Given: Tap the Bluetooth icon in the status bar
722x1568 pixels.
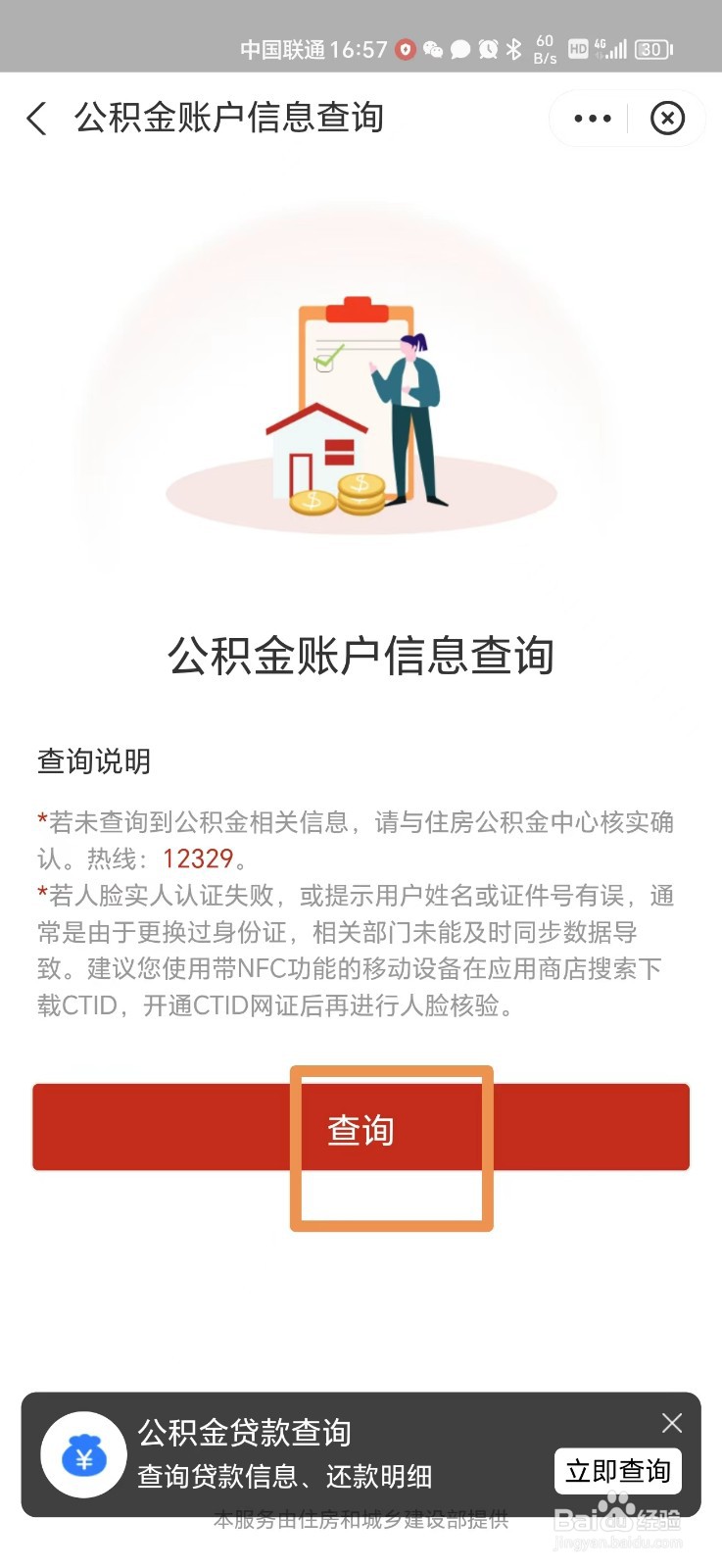Looking at the screenshot, I should 512,49.
